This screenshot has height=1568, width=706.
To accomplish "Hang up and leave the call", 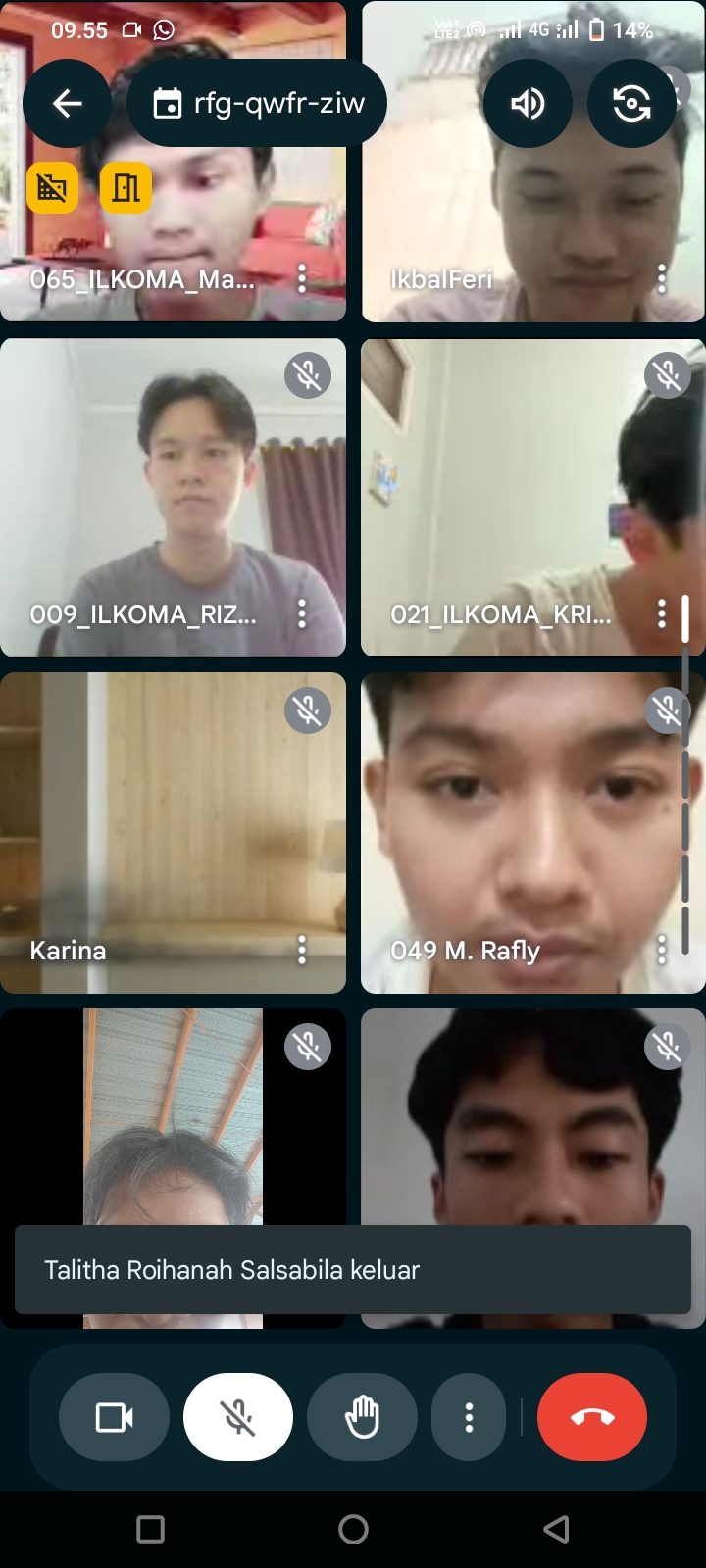I will click(x=592, y=1417).
